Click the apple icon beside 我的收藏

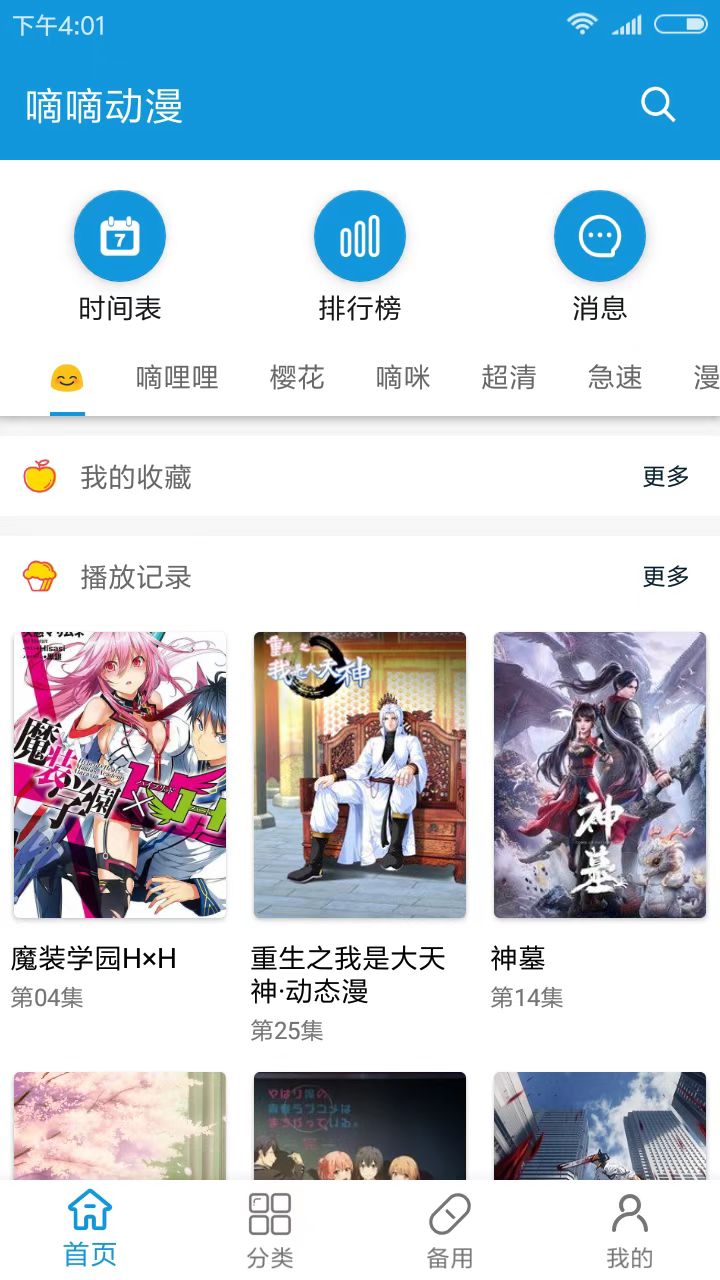(42, 477)
